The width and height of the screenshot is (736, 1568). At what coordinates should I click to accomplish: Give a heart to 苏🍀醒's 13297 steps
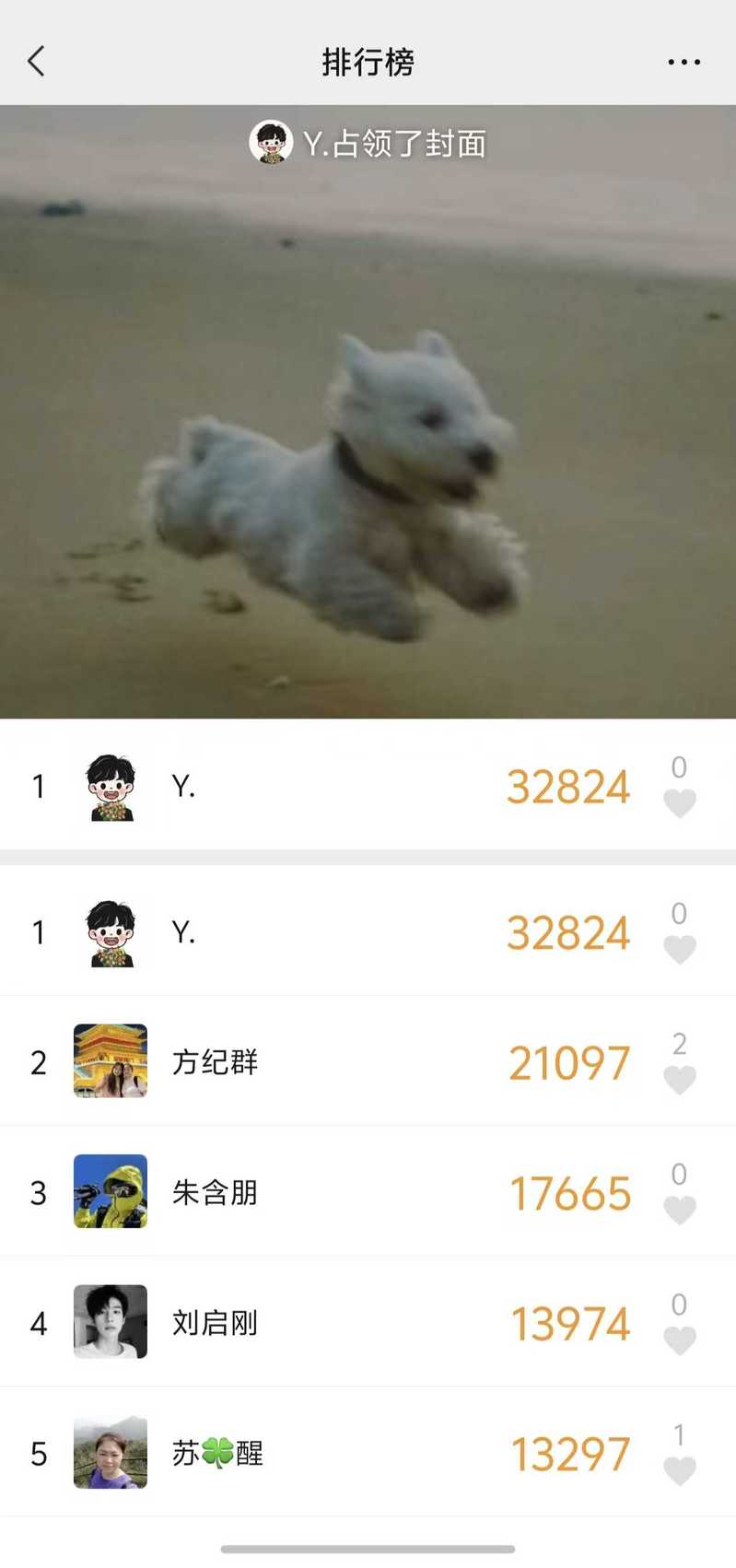point(680,1469)
